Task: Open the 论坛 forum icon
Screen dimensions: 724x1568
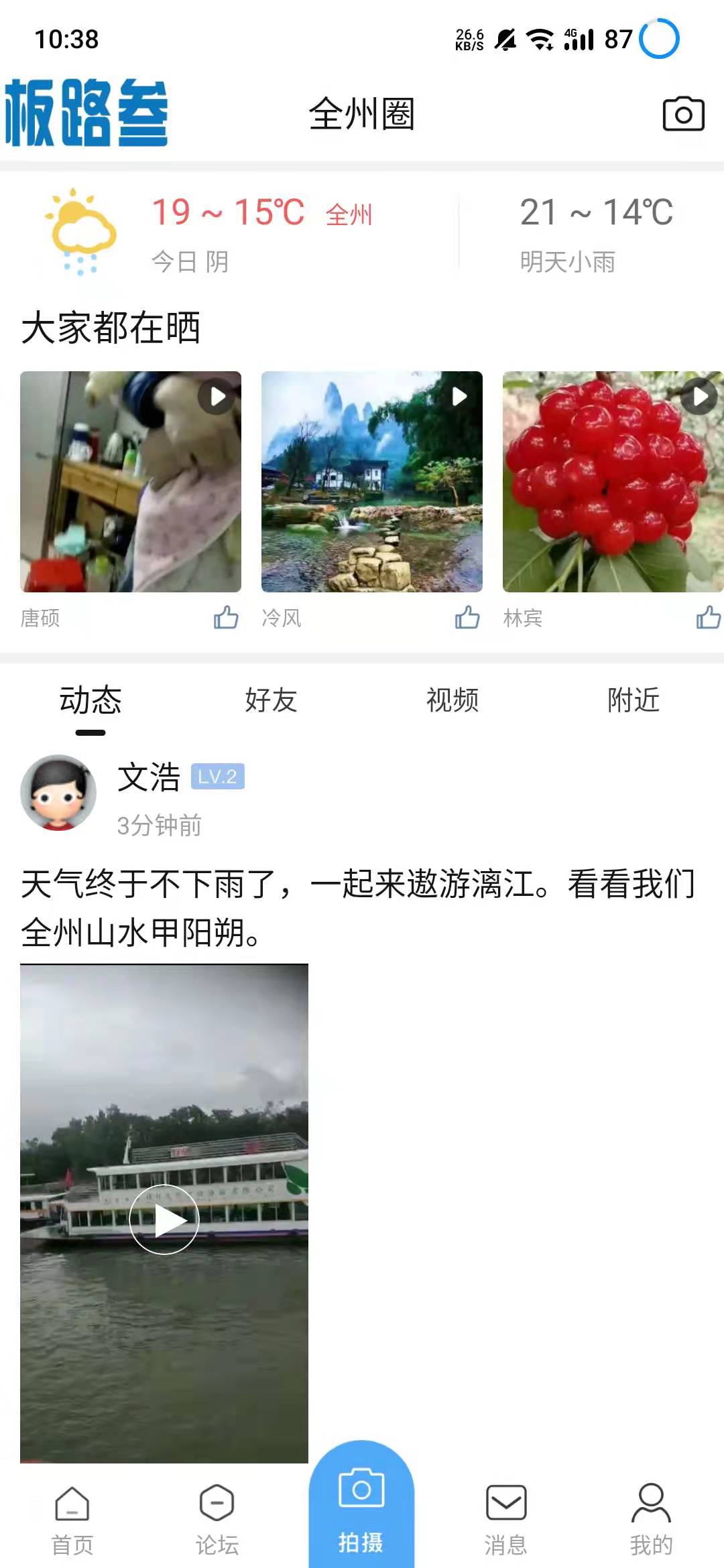Action: (216, 1504)
